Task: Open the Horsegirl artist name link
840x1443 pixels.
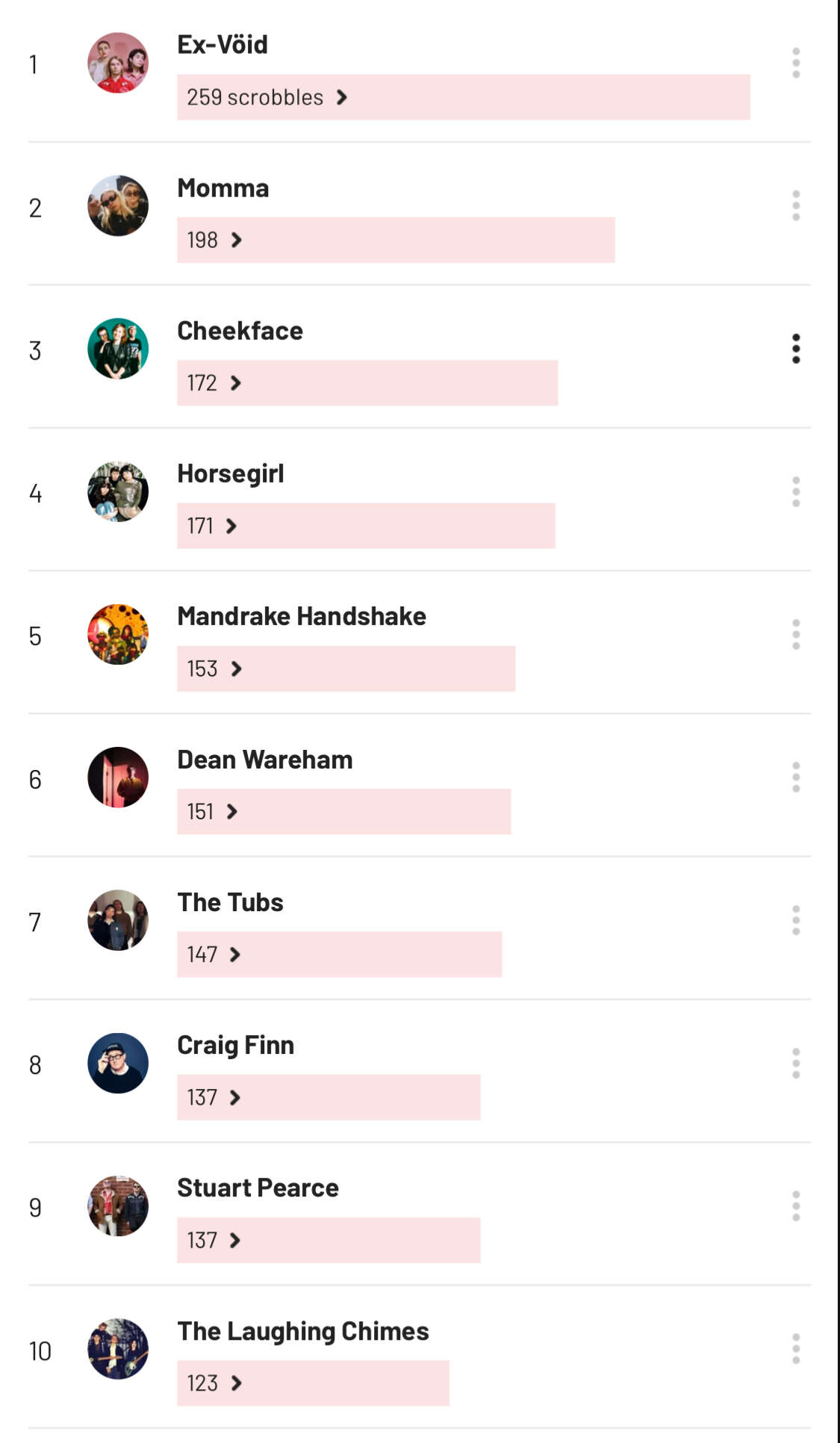Action: pyautogui.click(x=231, y=474)
